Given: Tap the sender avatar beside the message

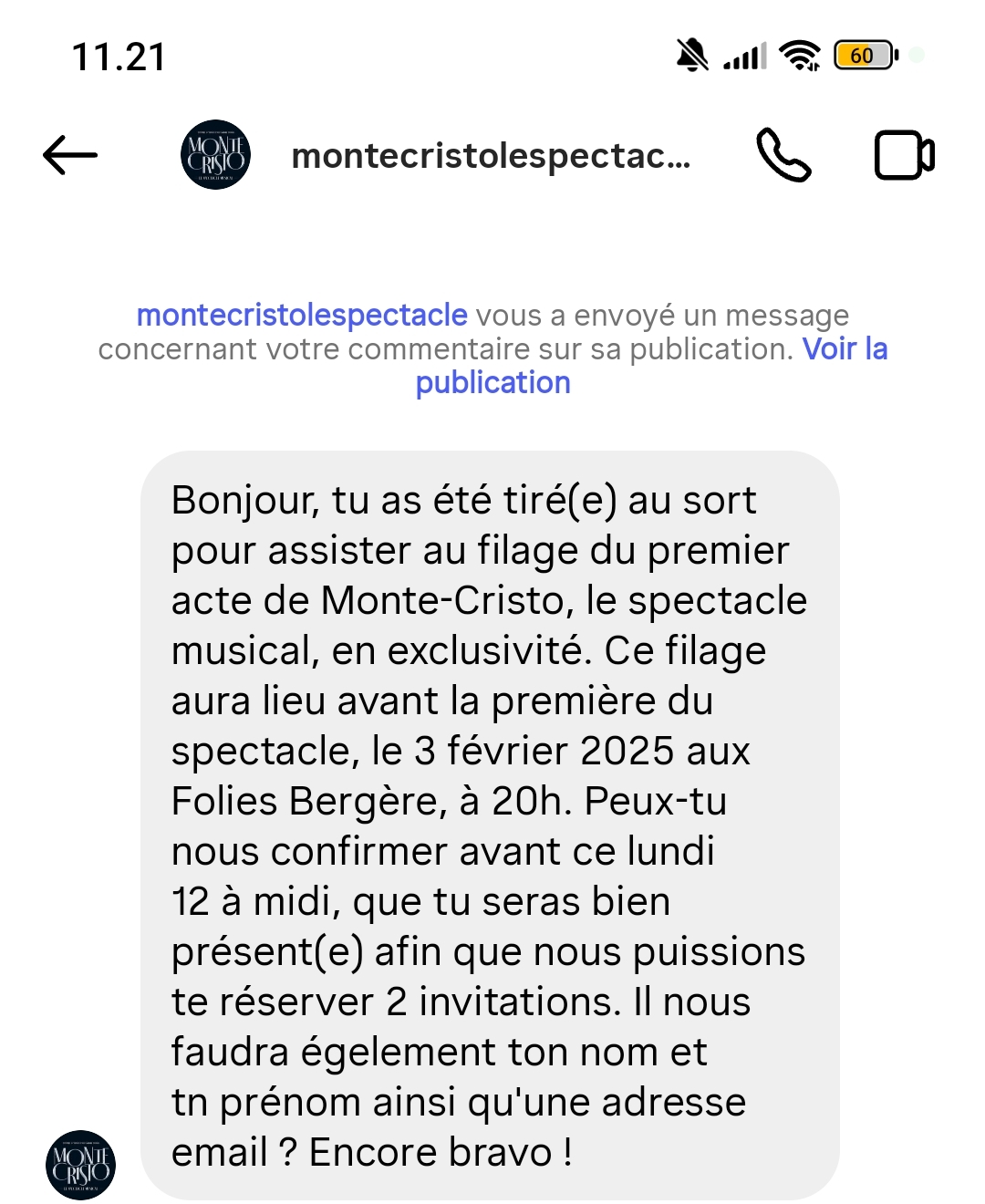Looking at the screenshot, I should pos(80,1165).
